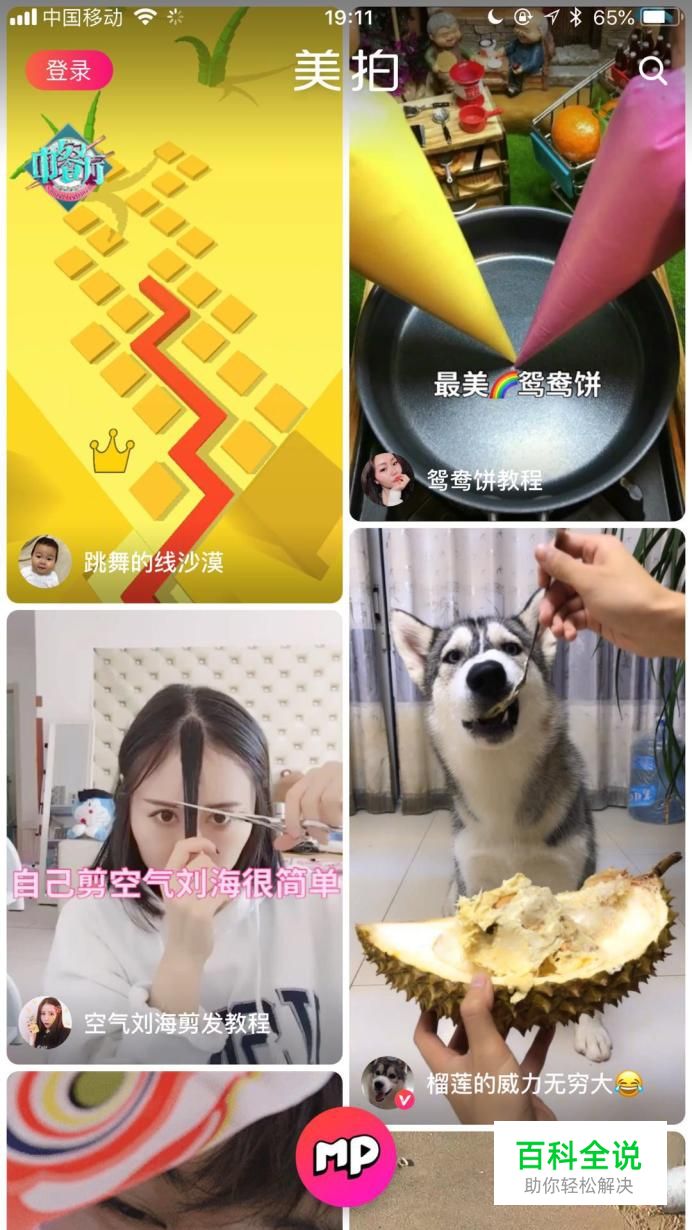Viewport: 692px width, 1230px height.
Task: Open the verified husky avatar profile
Action: [x=387, y=1082]
